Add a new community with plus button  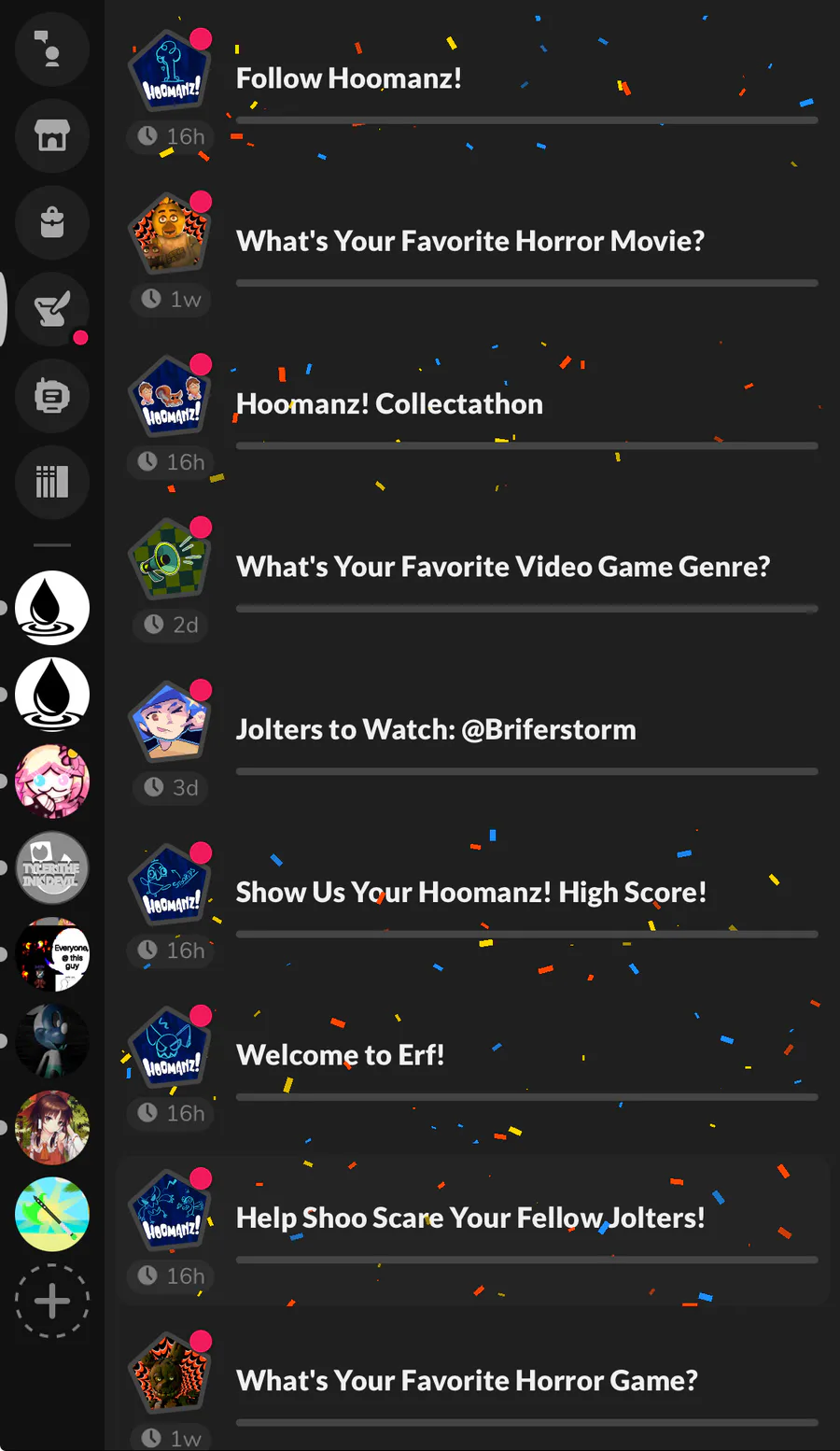pyautogui.click(x=51, y=1301)
